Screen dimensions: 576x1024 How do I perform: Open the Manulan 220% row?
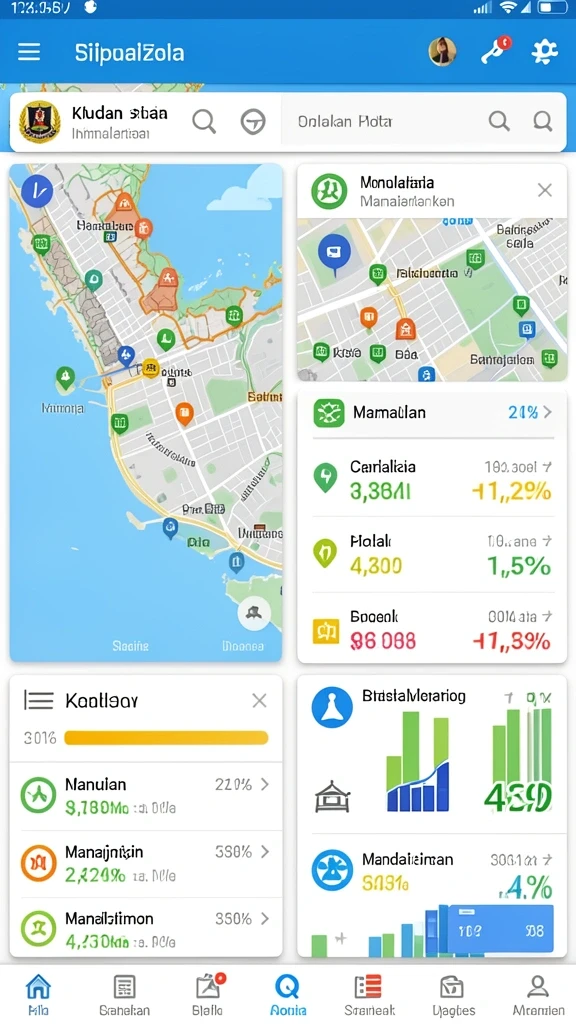tap(146, 795)
